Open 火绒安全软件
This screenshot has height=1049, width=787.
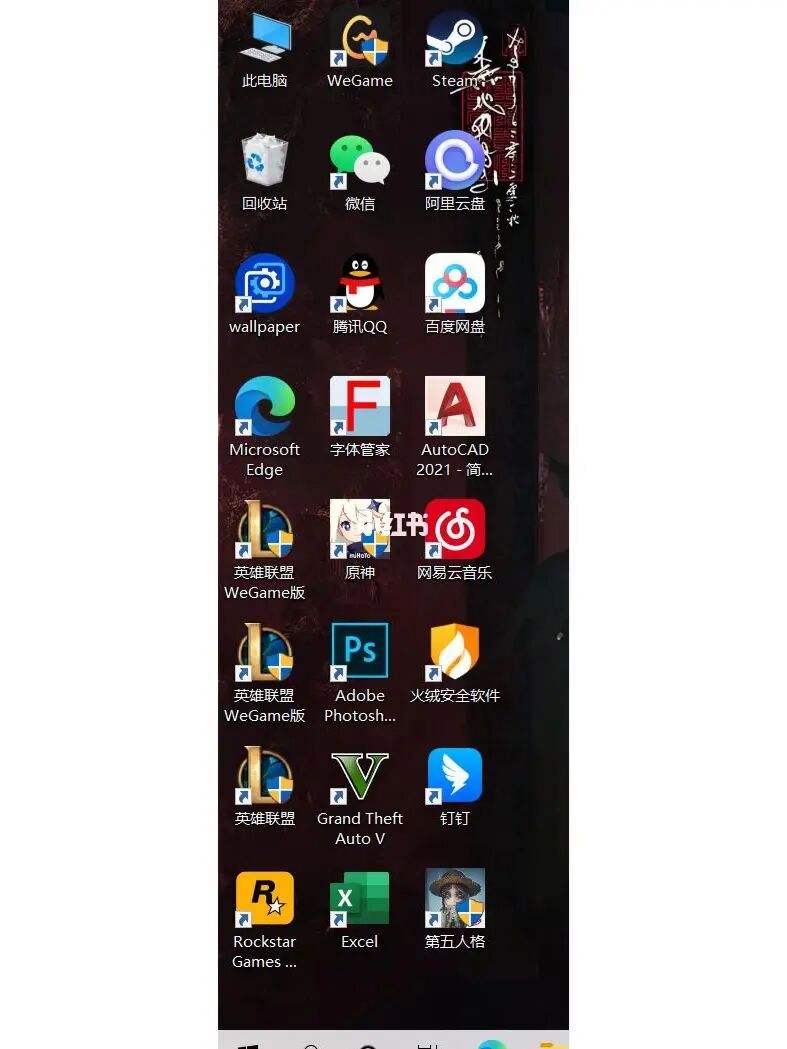[x=455, y=652]
